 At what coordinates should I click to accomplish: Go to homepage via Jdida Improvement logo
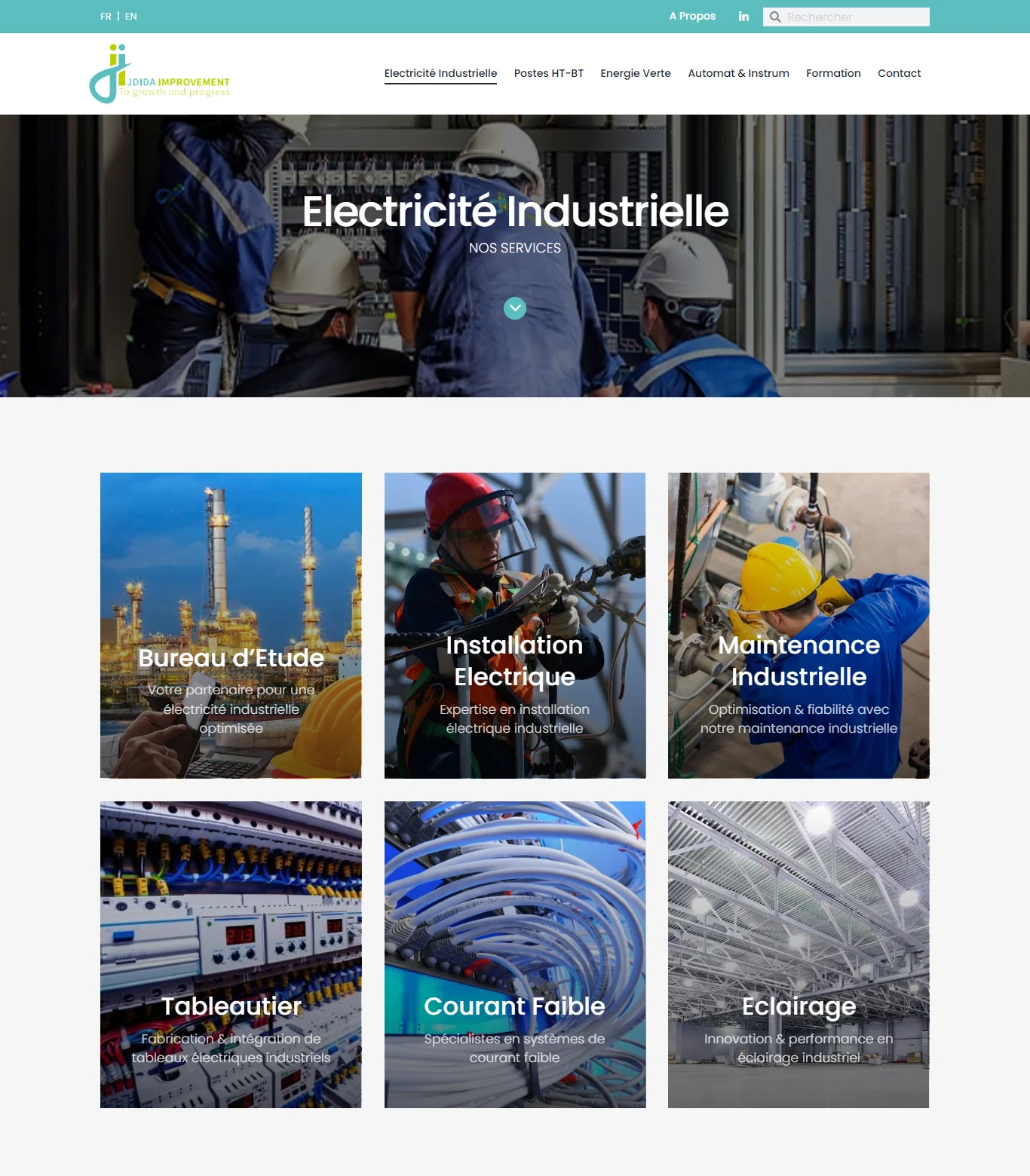pyautogui.click(x=160, y=74)
